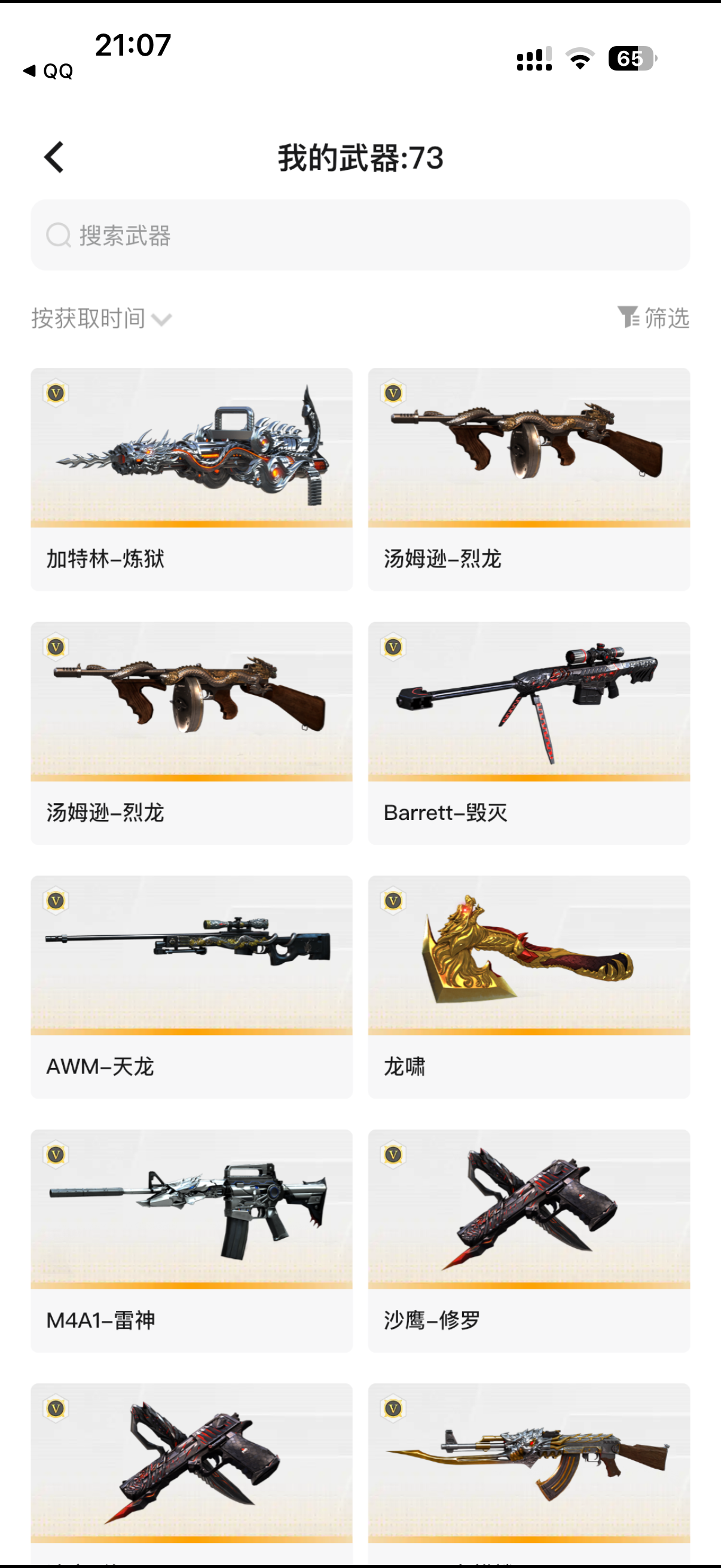Image resolution: width=721 pixels, height=1568 pixels.
Task: Open the 龙啸 axe weapon card
Action: point(528,987)
